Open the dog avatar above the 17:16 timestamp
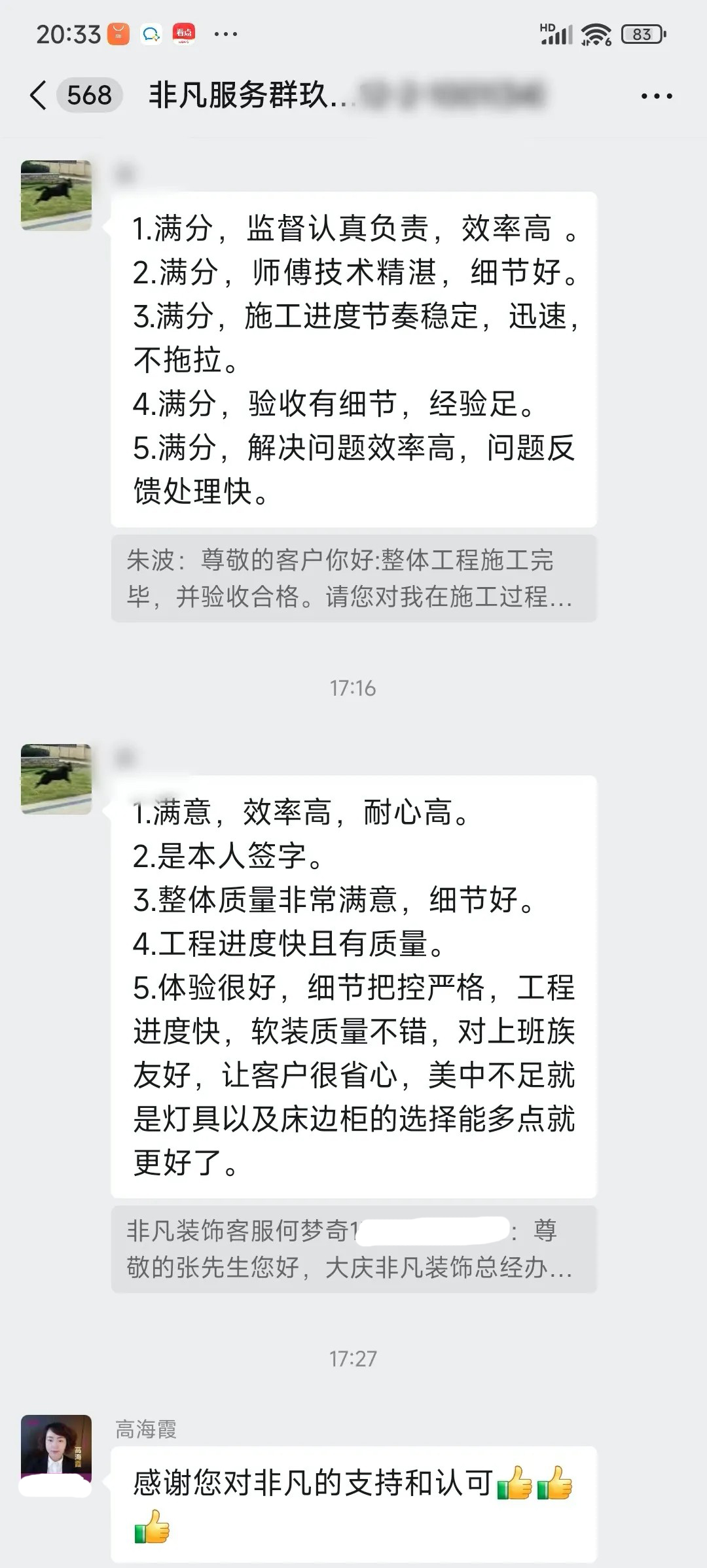 pos(56,195)
